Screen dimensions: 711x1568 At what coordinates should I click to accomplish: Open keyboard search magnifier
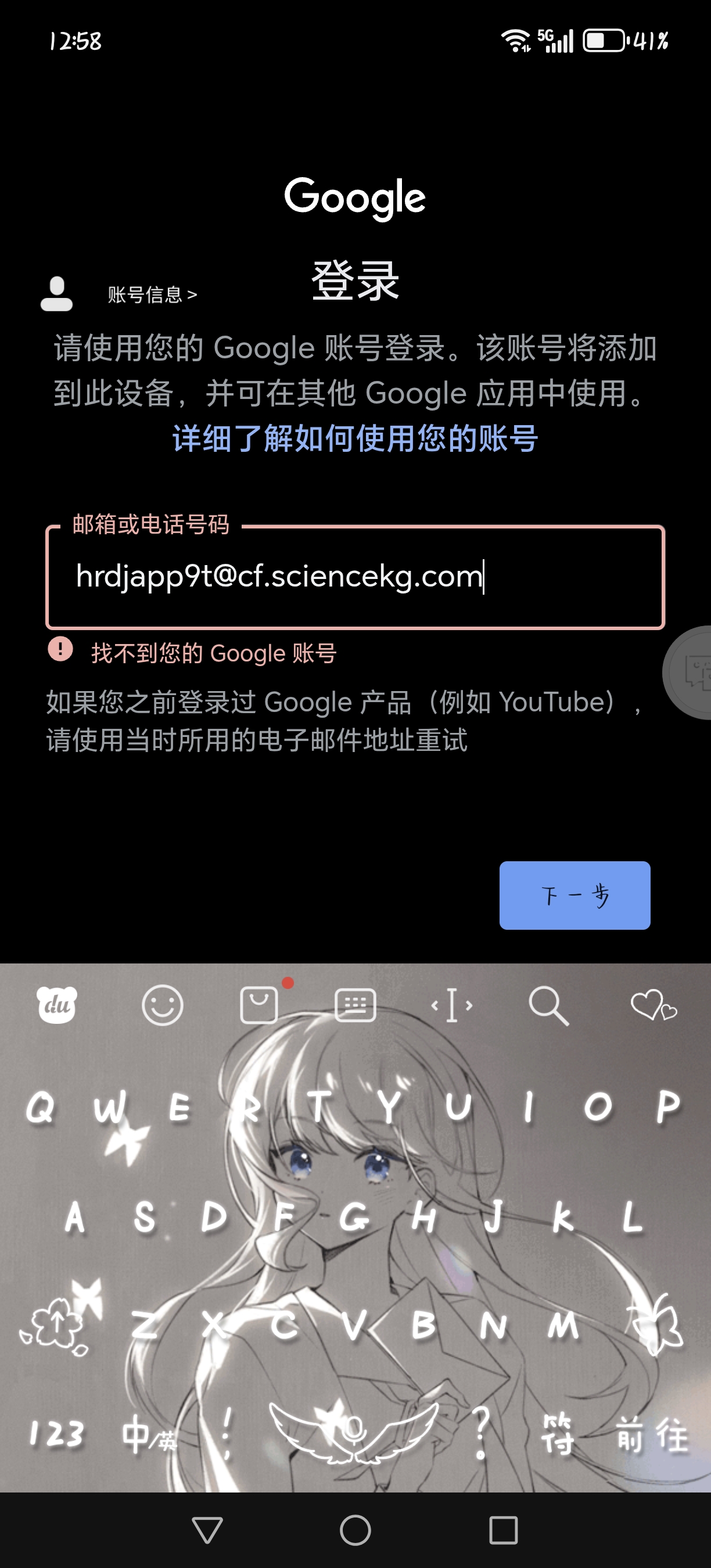[548, 1005]
